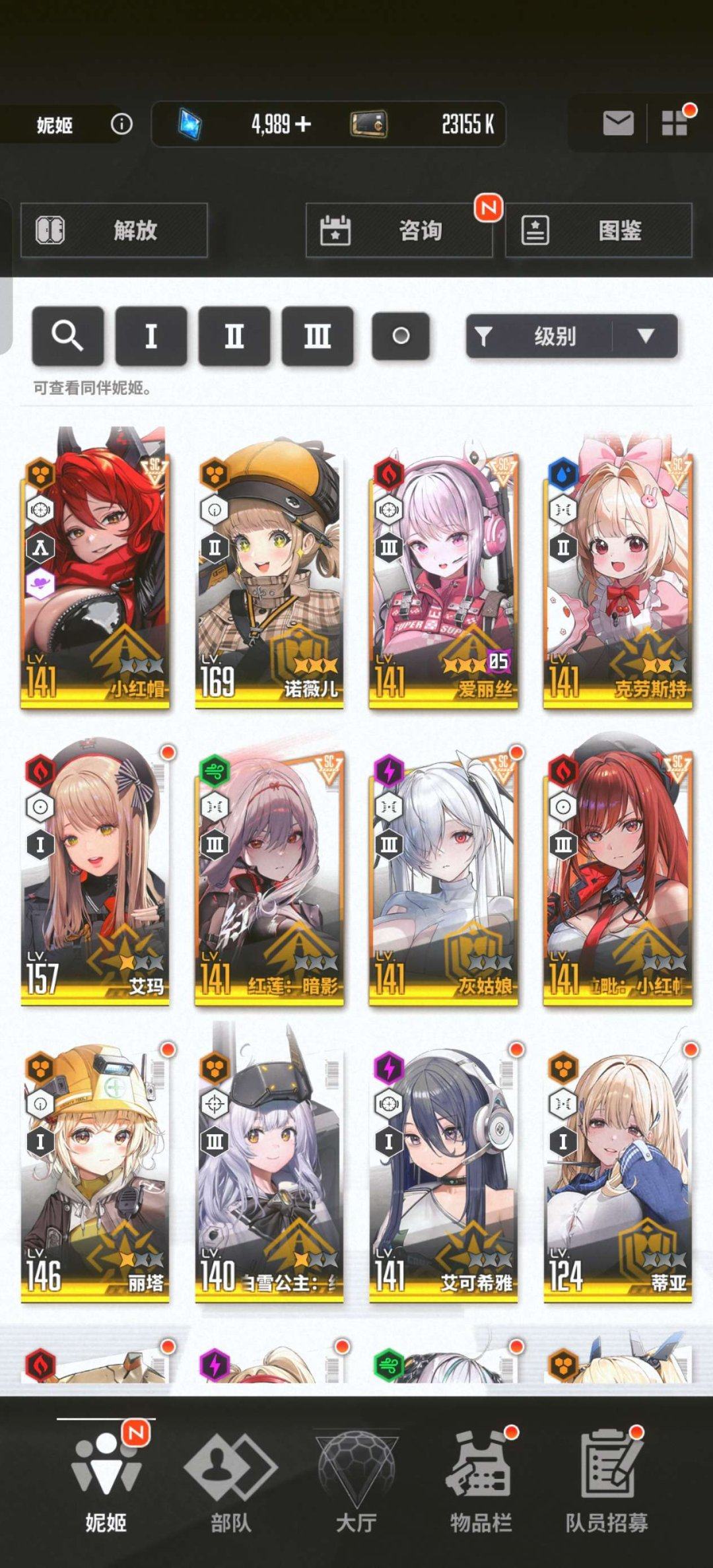Tap the magnifier search button
This screenshot has height=1568, width=713.
pyautogui.click(x=67, y=336)
